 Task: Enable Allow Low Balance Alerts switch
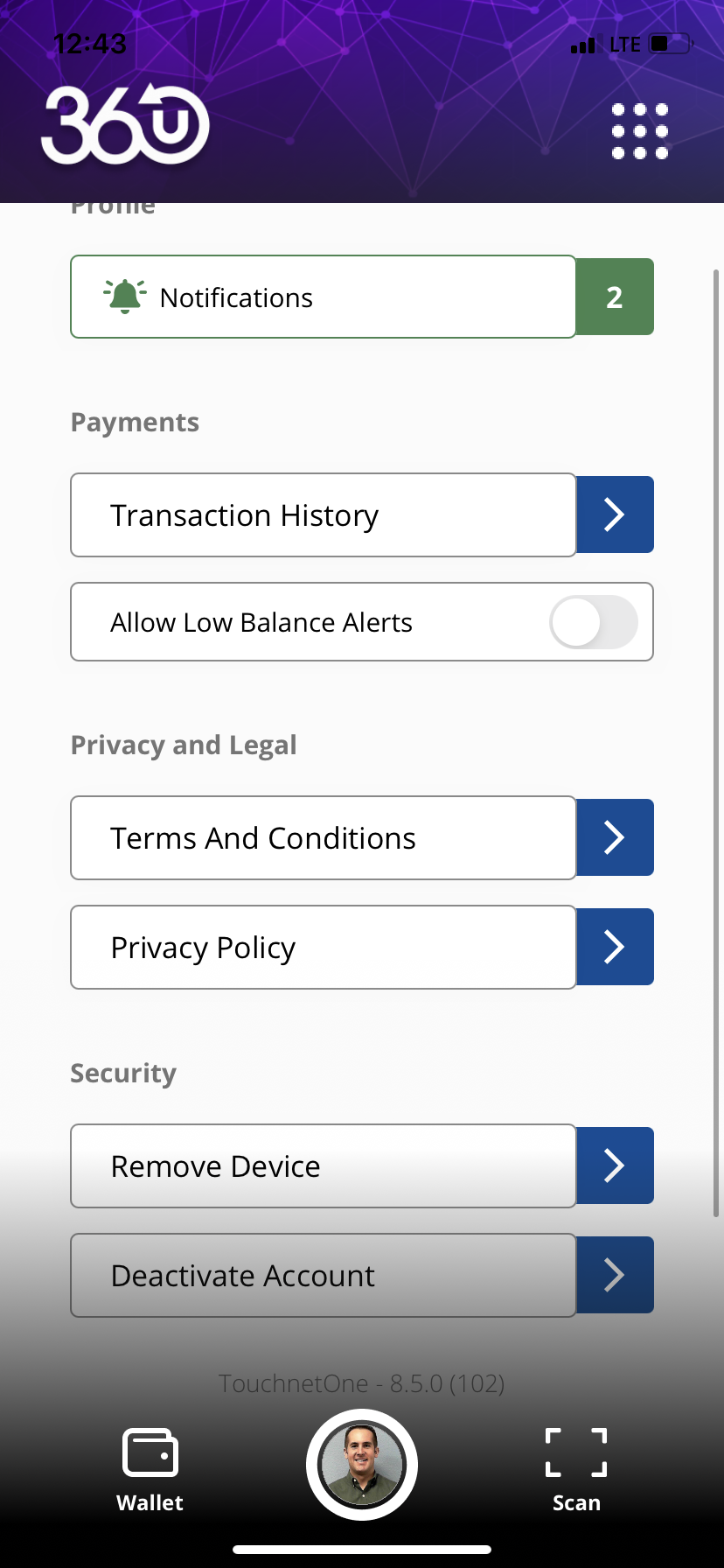593,622
